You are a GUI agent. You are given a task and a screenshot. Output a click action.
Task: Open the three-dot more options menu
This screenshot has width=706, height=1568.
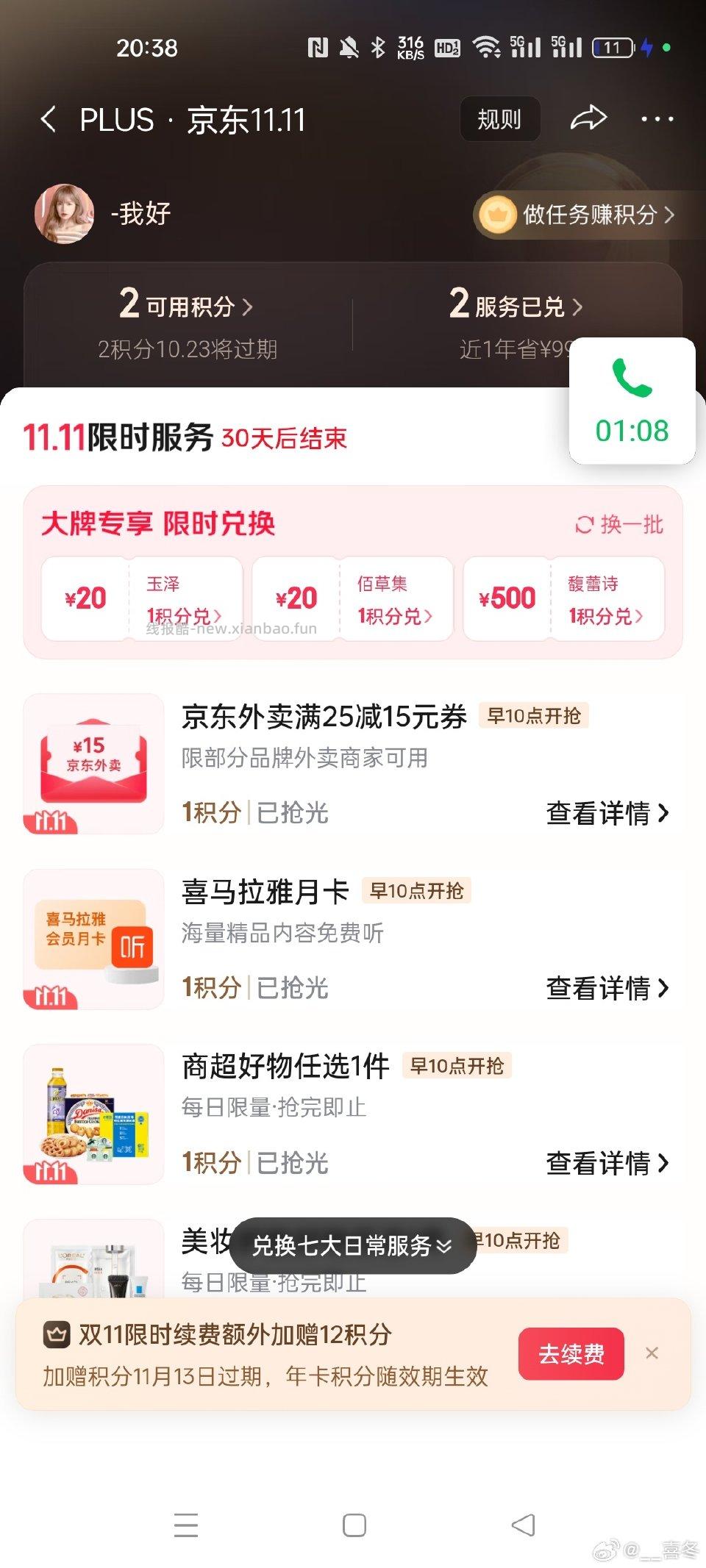pyautogui.click(x=657, y=119)
